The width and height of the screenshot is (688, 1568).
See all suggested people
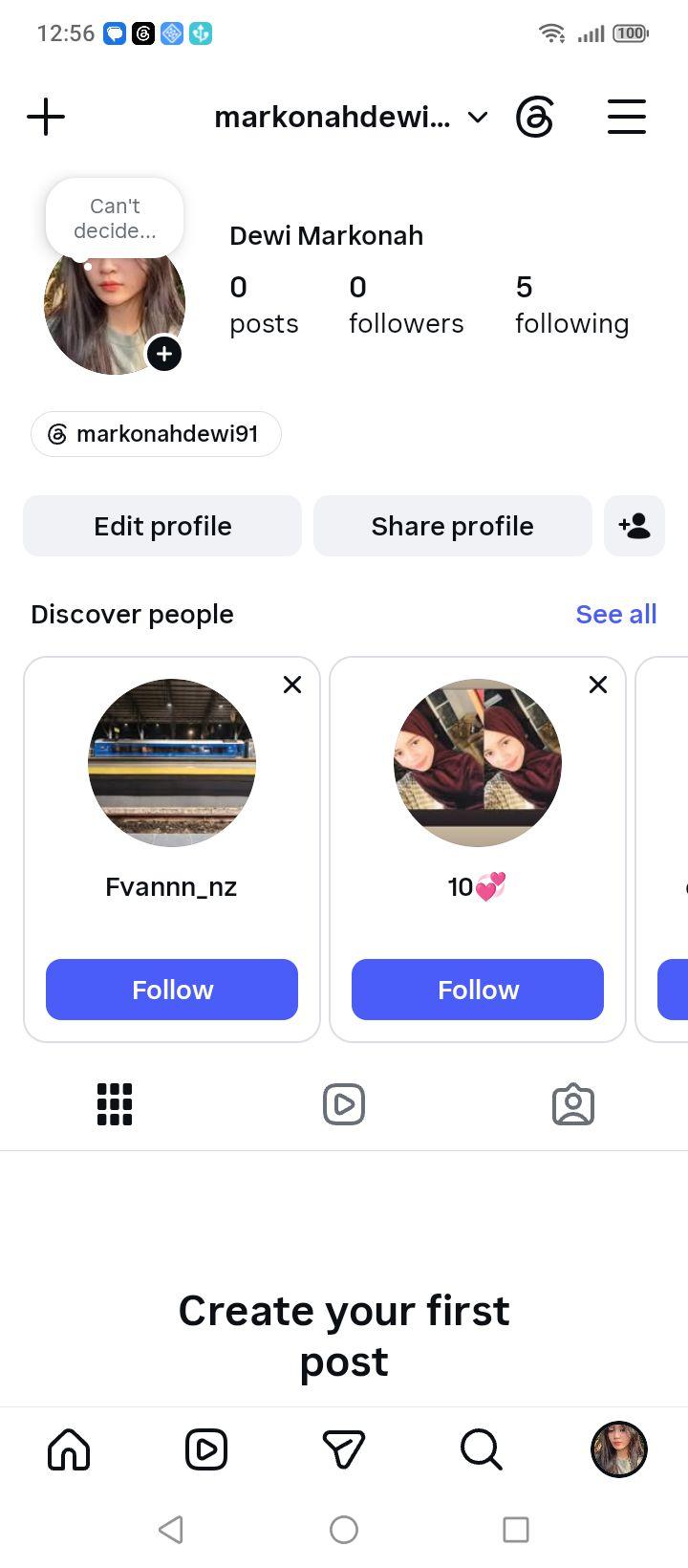click(x=616, y=614)
